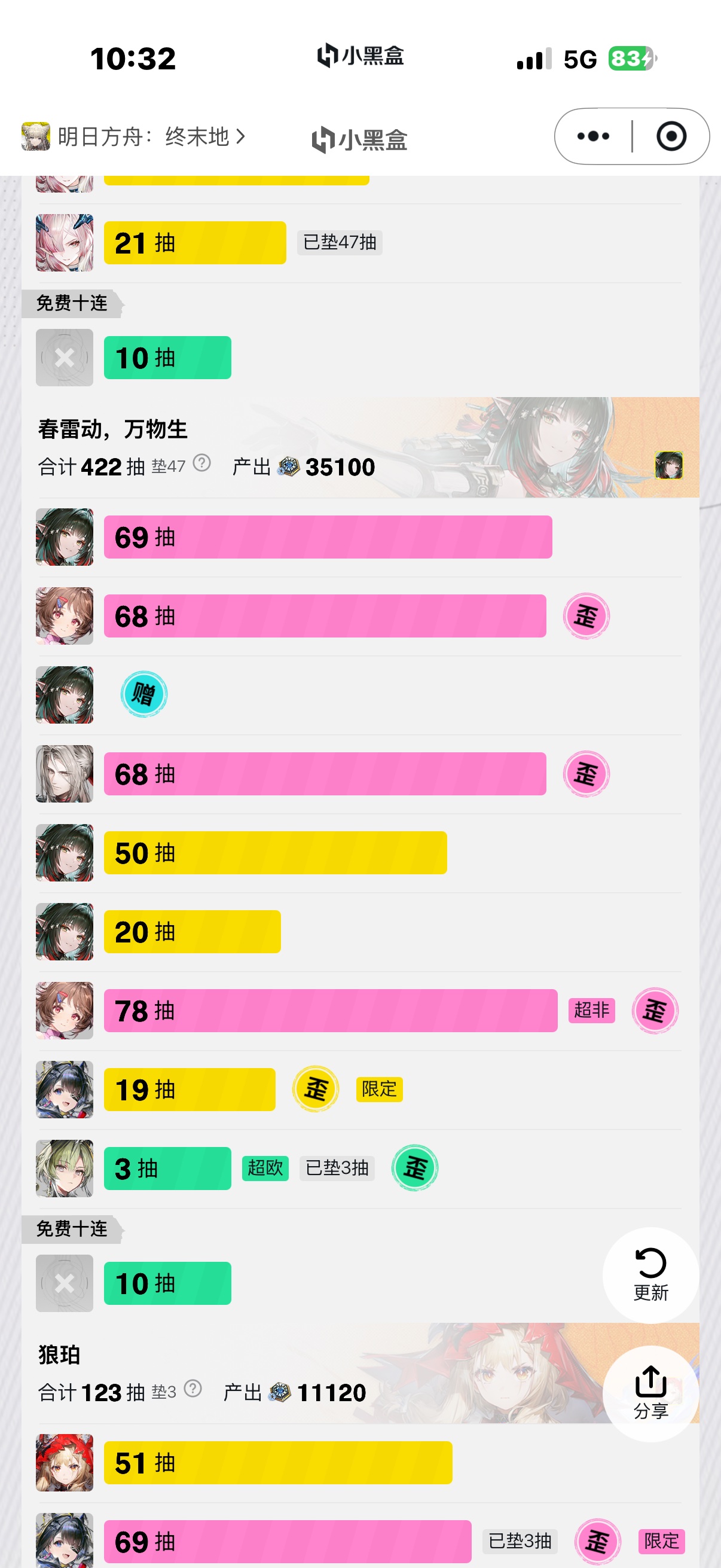The width and height of the screenshot is (721, 1568).
Task: Open the 垫3 help icon under 狼珀
Action: [x=193, y=1389]
